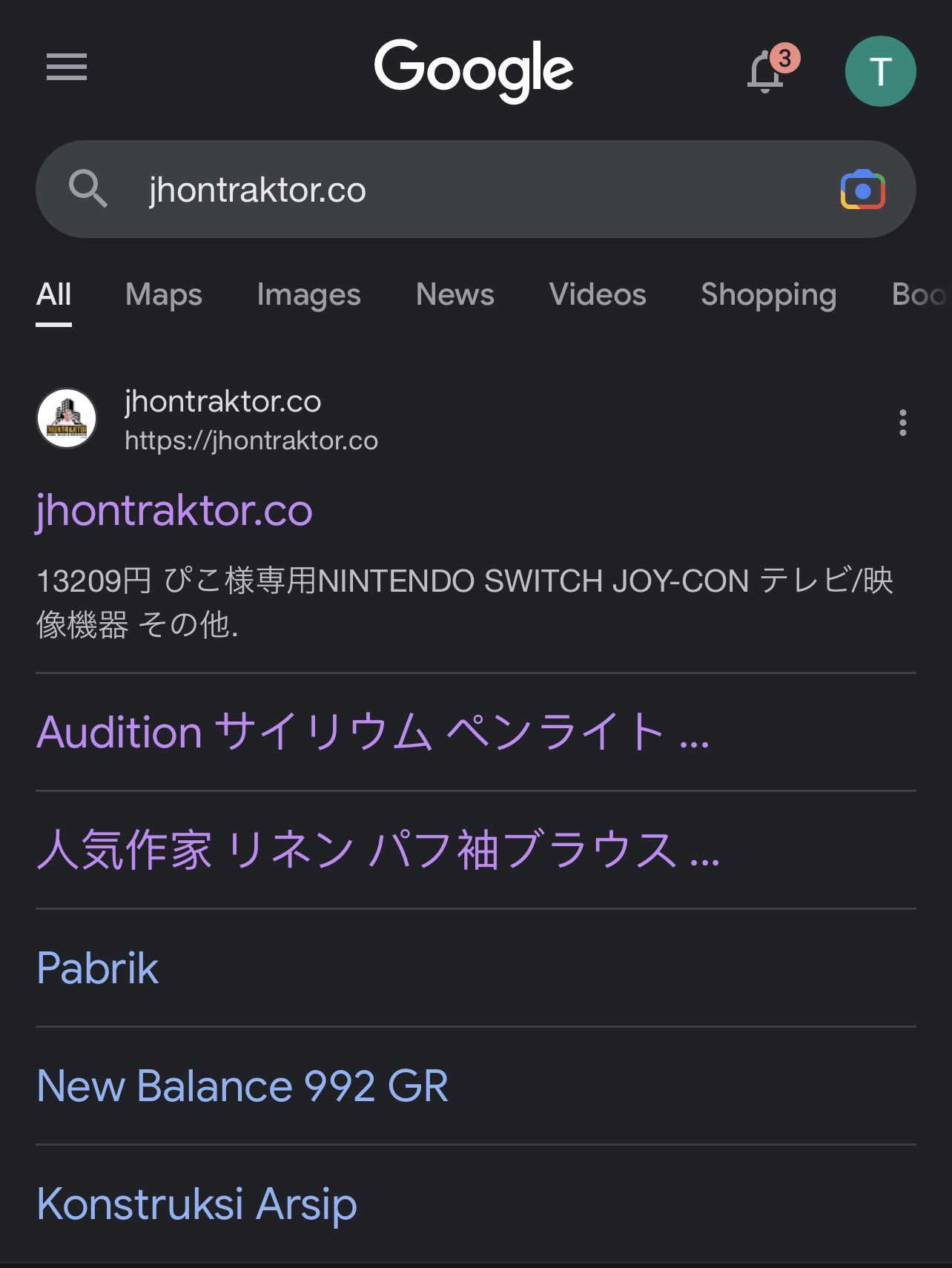The height and width of the screenshot is (1268, 952).
Task: Open the jhontraktor.co result title link
Action: pos(175,511)
